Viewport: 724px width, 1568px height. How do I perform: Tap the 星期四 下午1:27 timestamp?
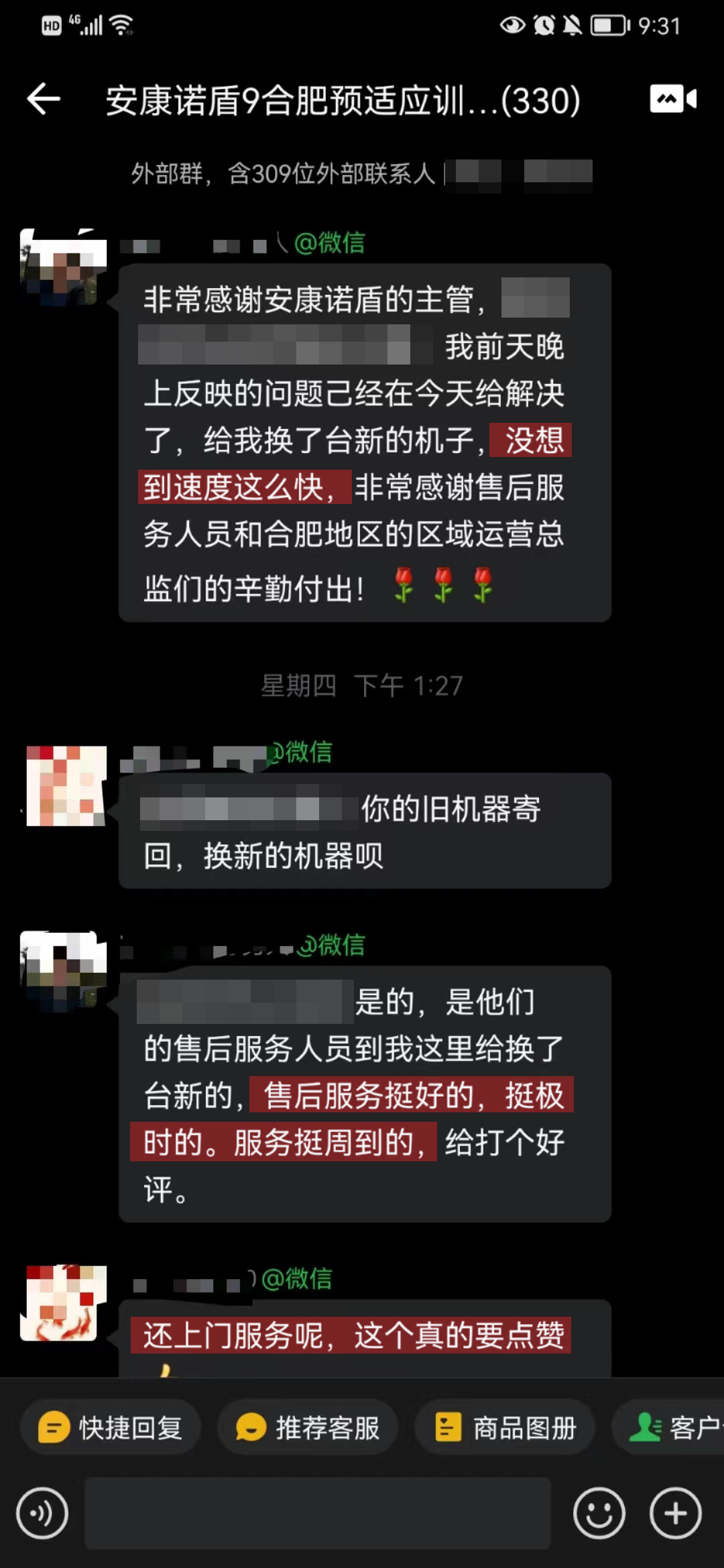[x=362, y=685]
